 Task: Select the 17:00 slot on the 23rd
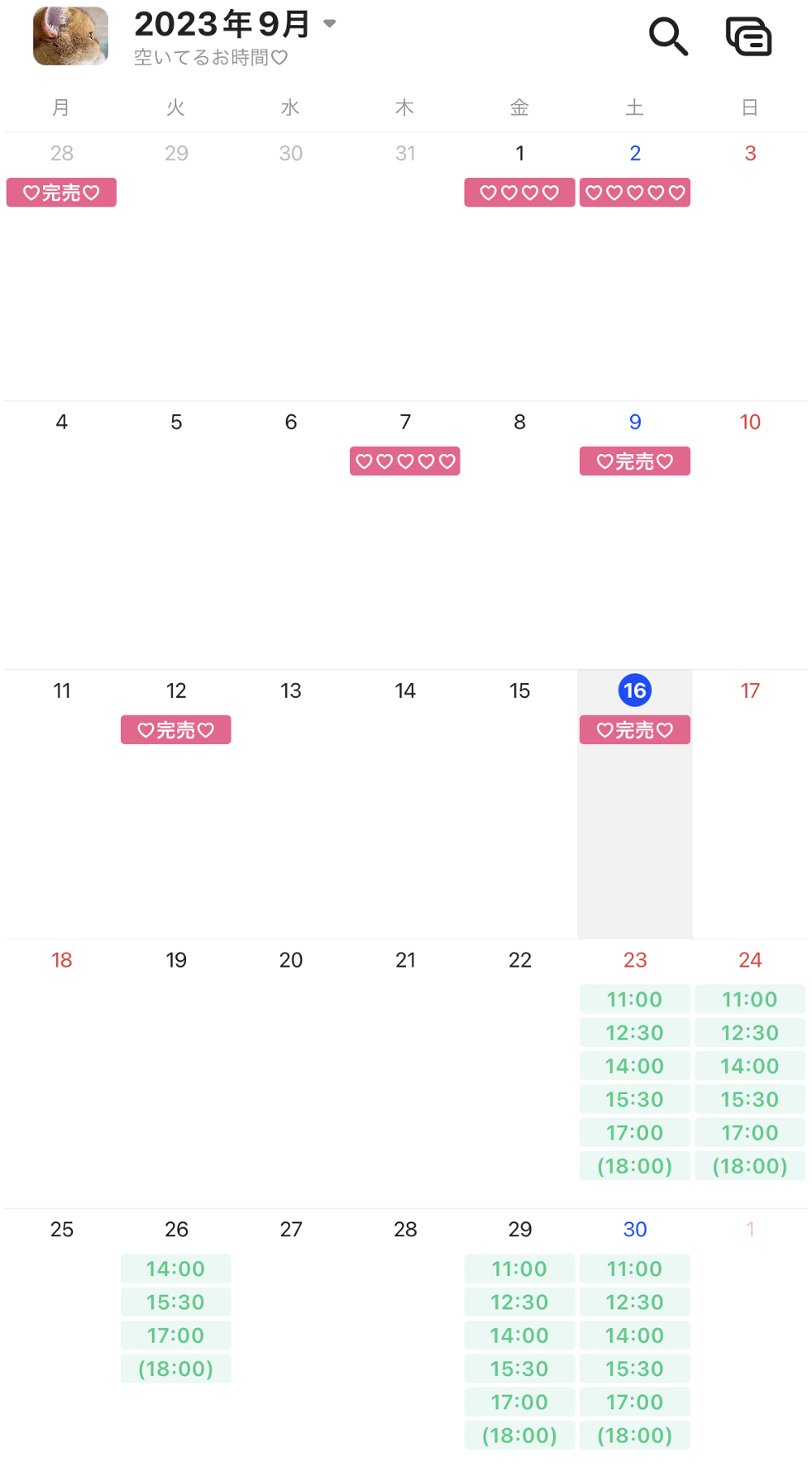635,1132
